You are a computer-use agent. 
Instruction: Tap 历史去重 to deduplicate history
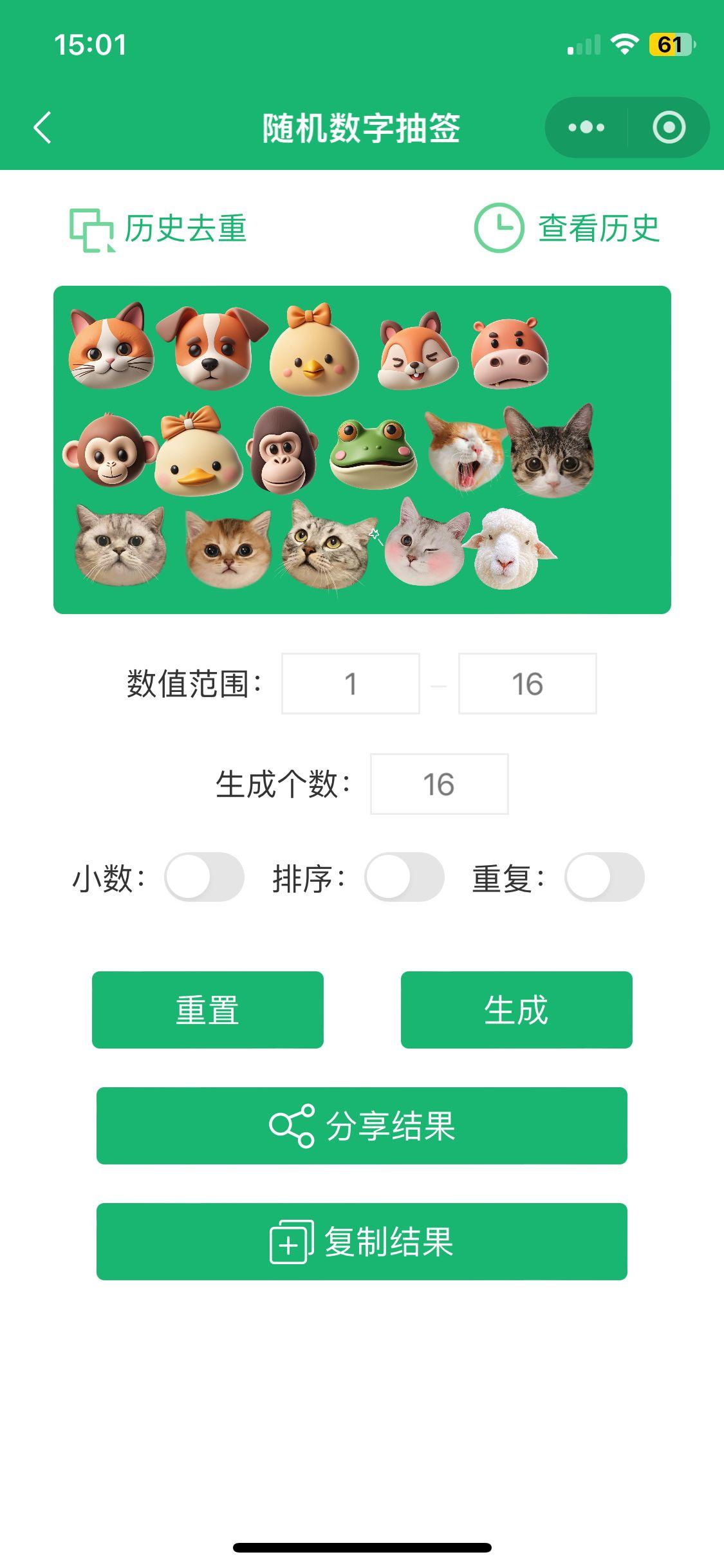pos(158,229)
